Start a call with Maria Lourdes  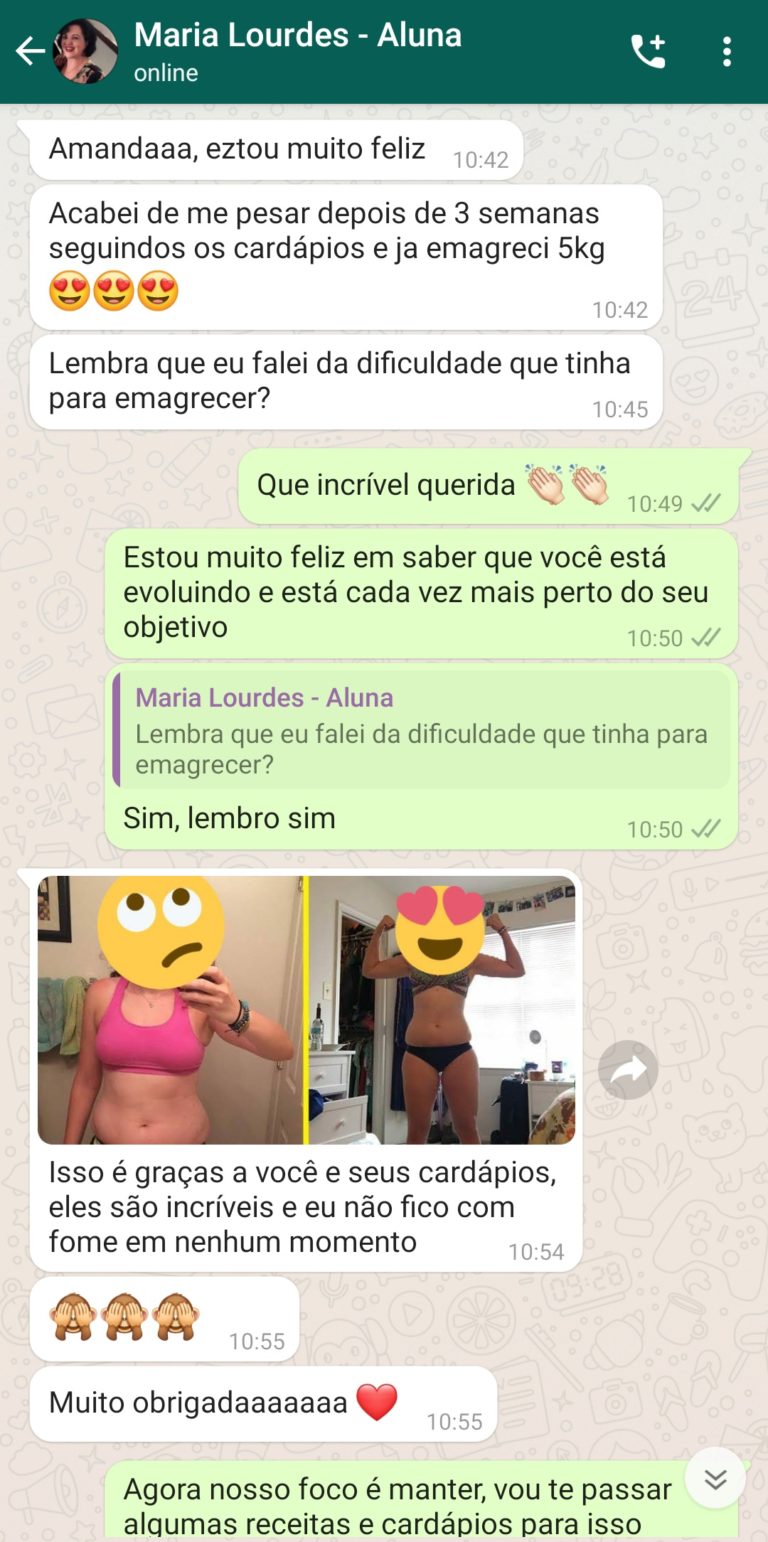[x=648, y=51]
